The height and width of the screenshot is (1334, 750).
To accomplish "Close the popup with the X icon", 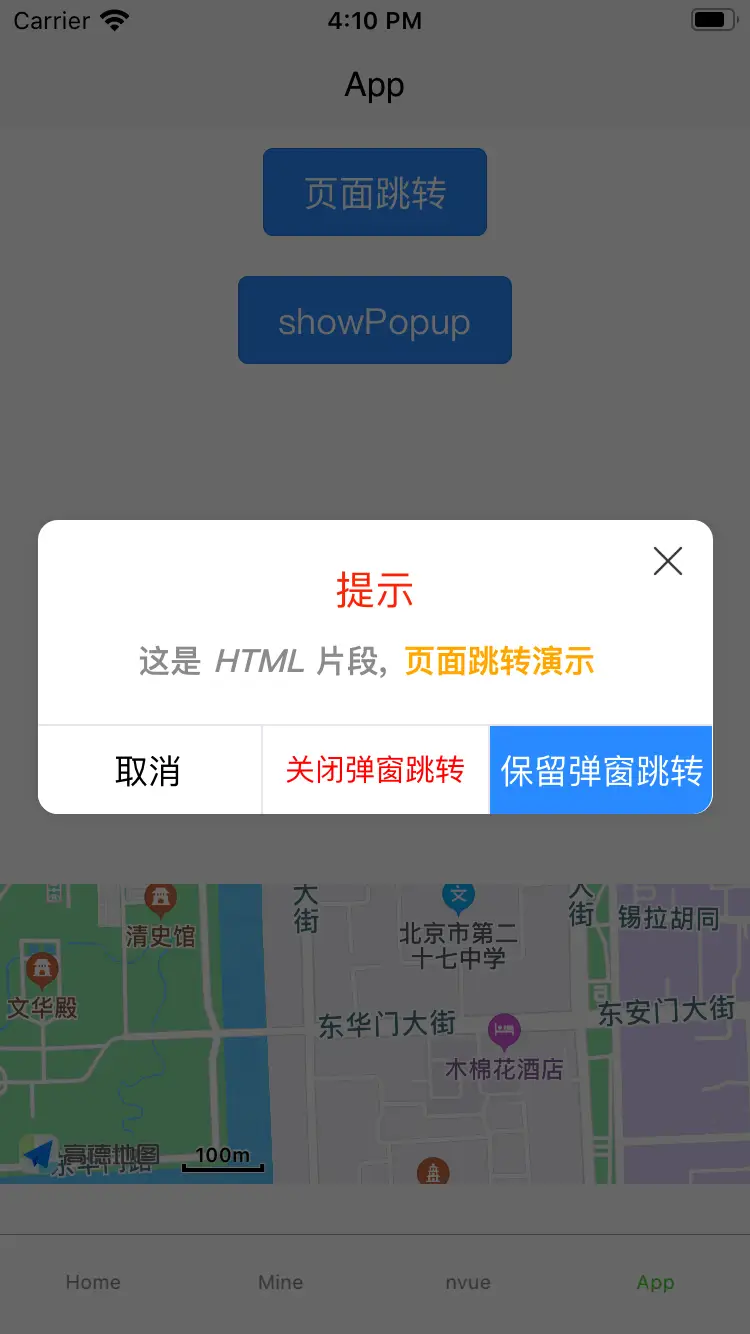I will pyautogui.click(x=667, y=561).
